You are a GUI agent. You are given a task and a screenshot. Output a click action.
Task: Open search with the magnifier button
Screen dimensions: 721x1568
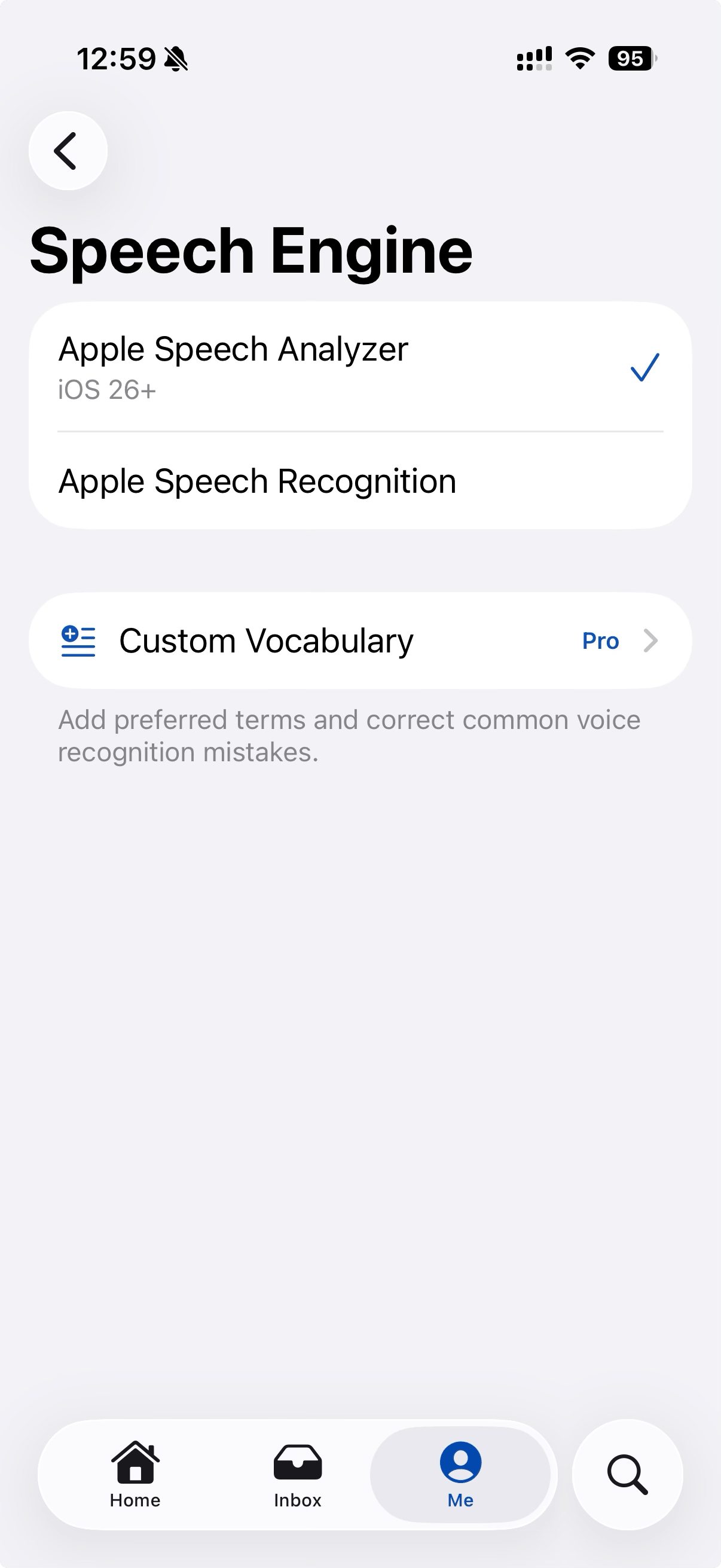click(x=627, y=1474)
